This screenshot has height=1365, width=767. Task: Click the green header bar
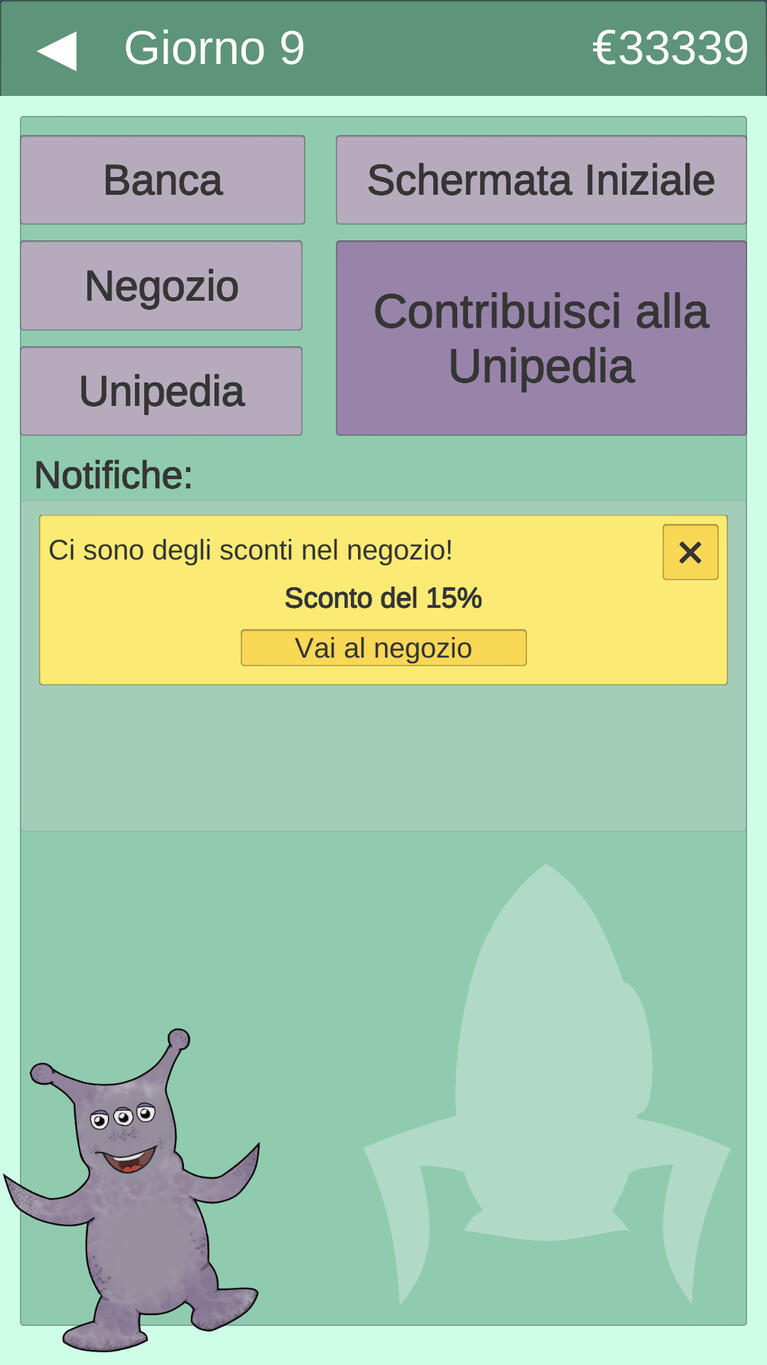point(383,47)
